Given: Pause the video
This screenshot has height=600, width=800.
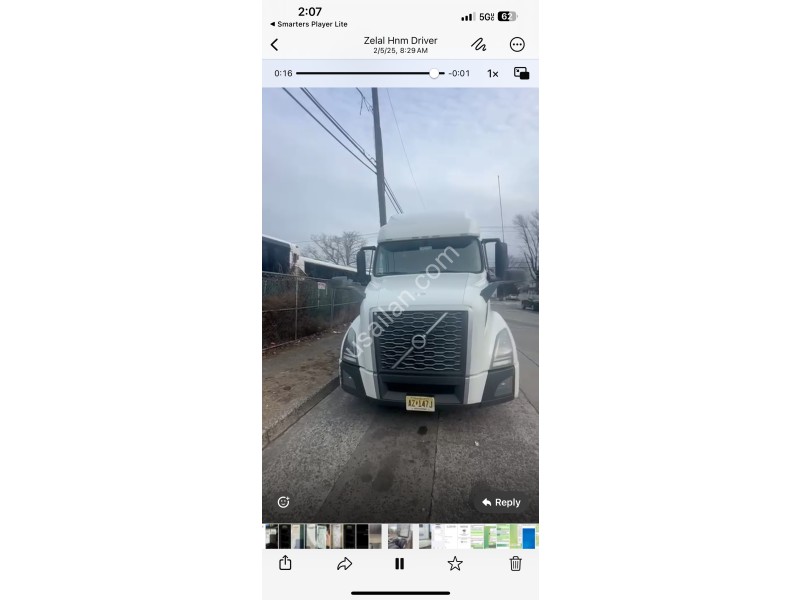Looking at the screenshot, I should click(400, 564).
